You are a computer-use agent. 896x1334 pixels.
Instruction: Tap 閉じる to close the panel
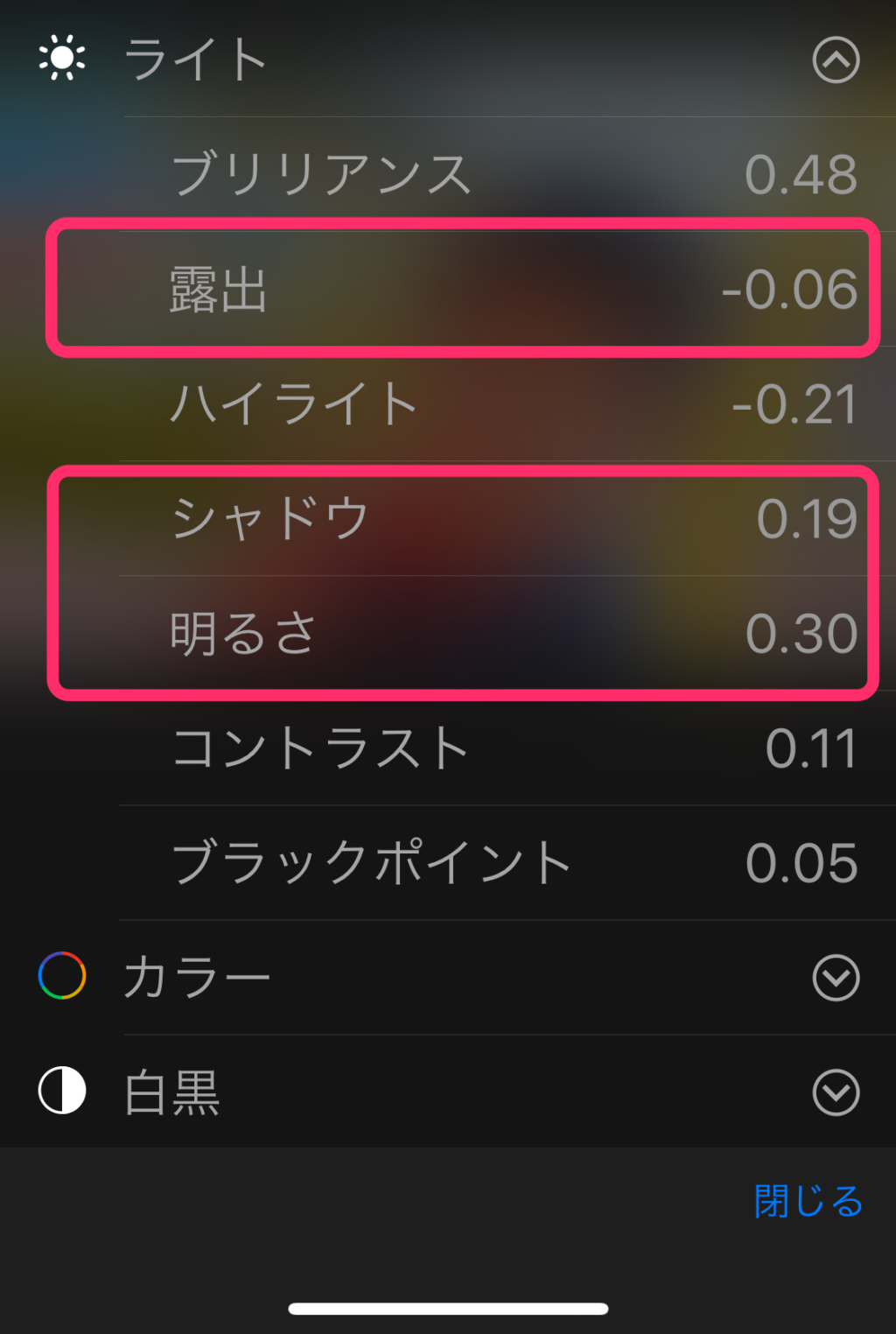point(808,1201)
